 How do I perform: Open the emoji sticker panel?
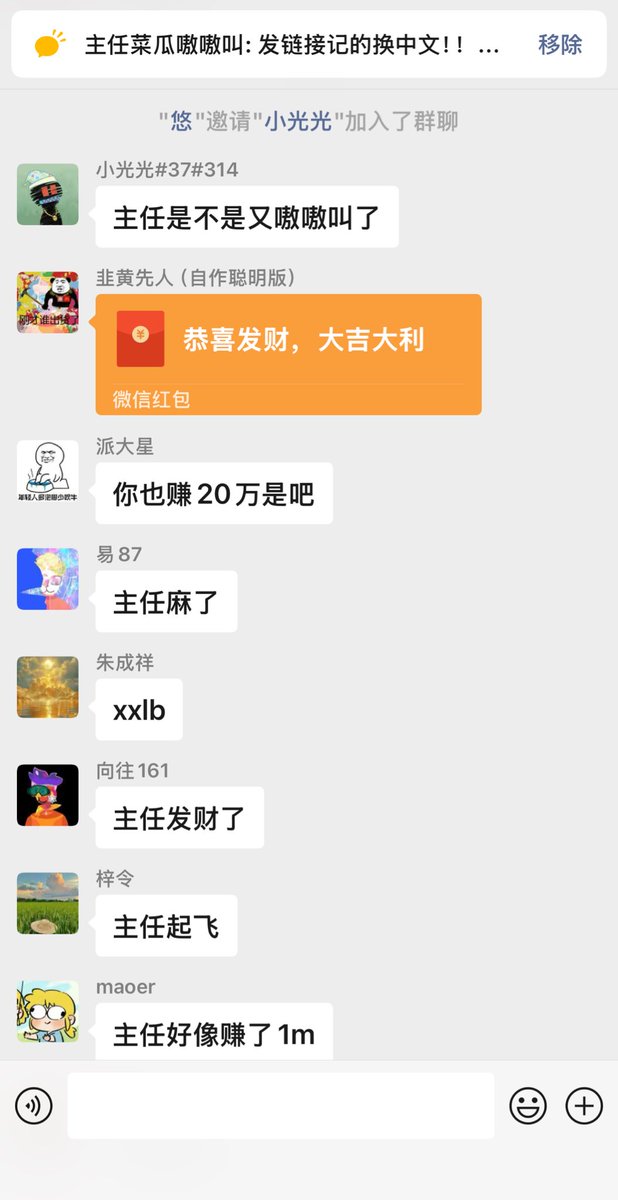[528, 1106]
